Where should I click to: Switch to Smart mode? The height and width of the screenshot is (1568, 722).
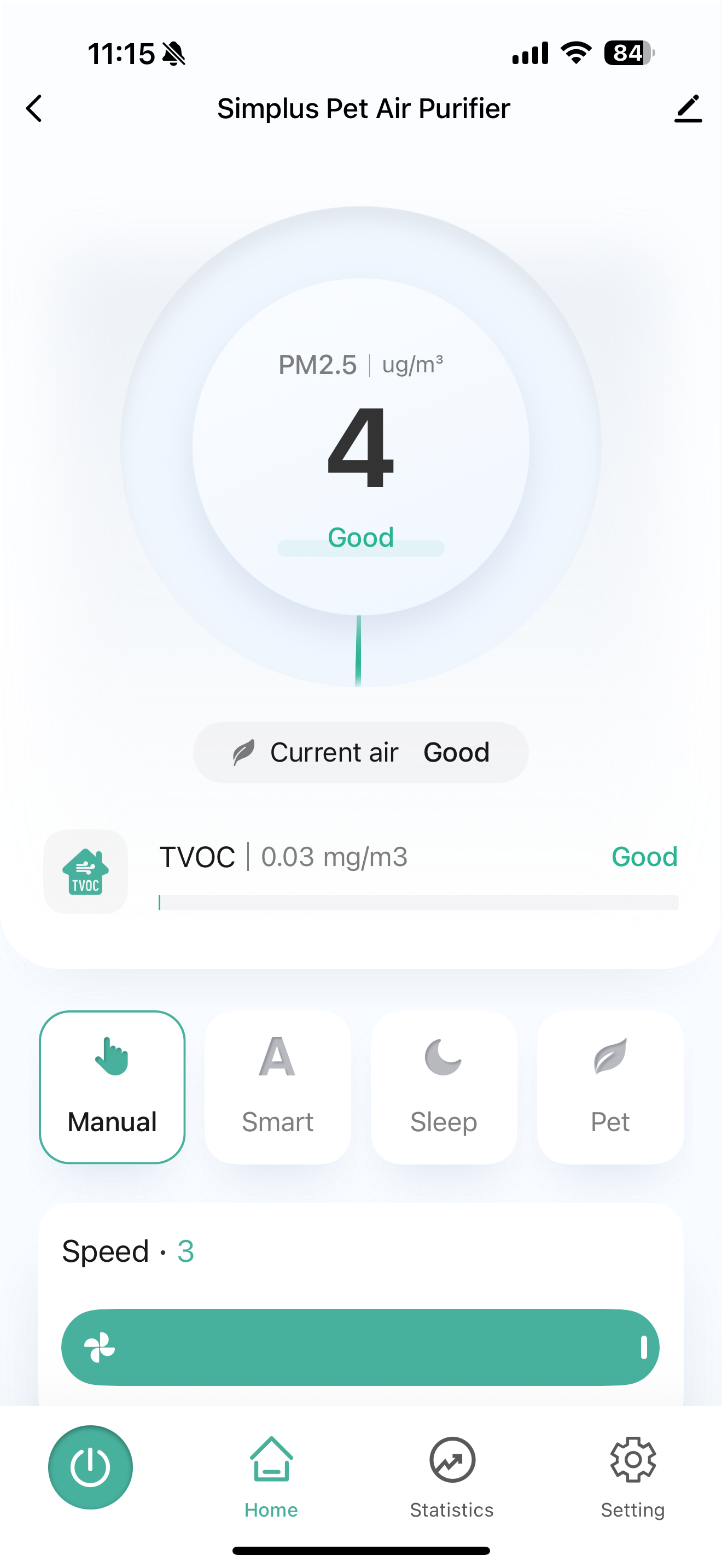pyautogui.click(x=278, y=1087)
